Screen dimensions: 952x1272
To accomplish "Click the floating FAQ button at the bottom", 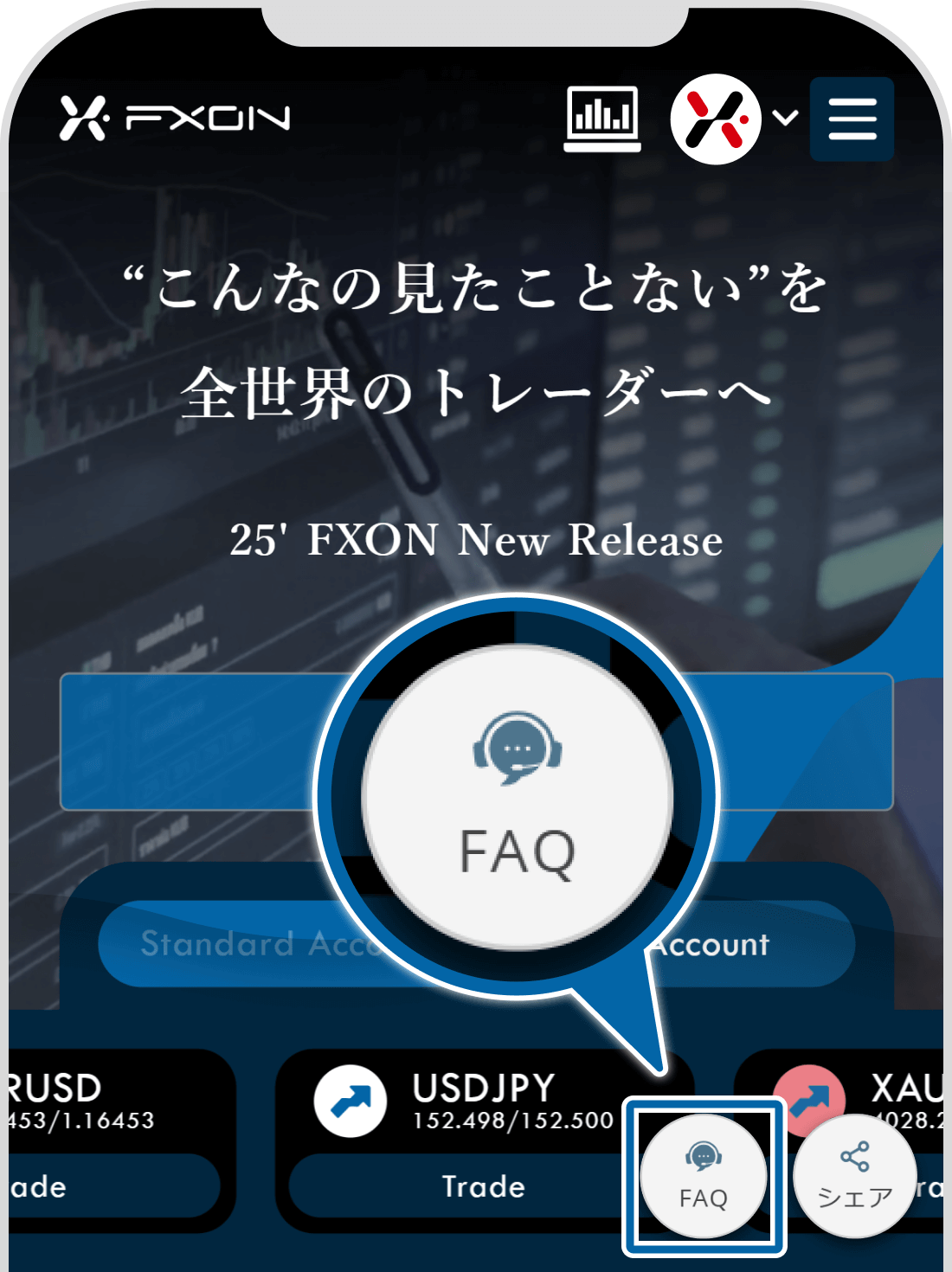I will pos(705,1177).
